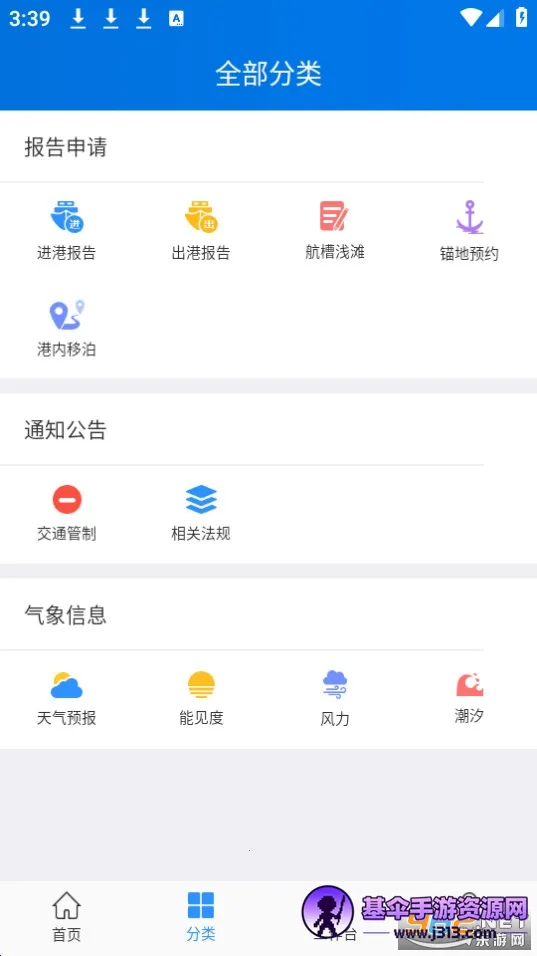This screenshot has height=956, width=537.
Task: Select 航槽浅滩 item
Action: (335, 230)
